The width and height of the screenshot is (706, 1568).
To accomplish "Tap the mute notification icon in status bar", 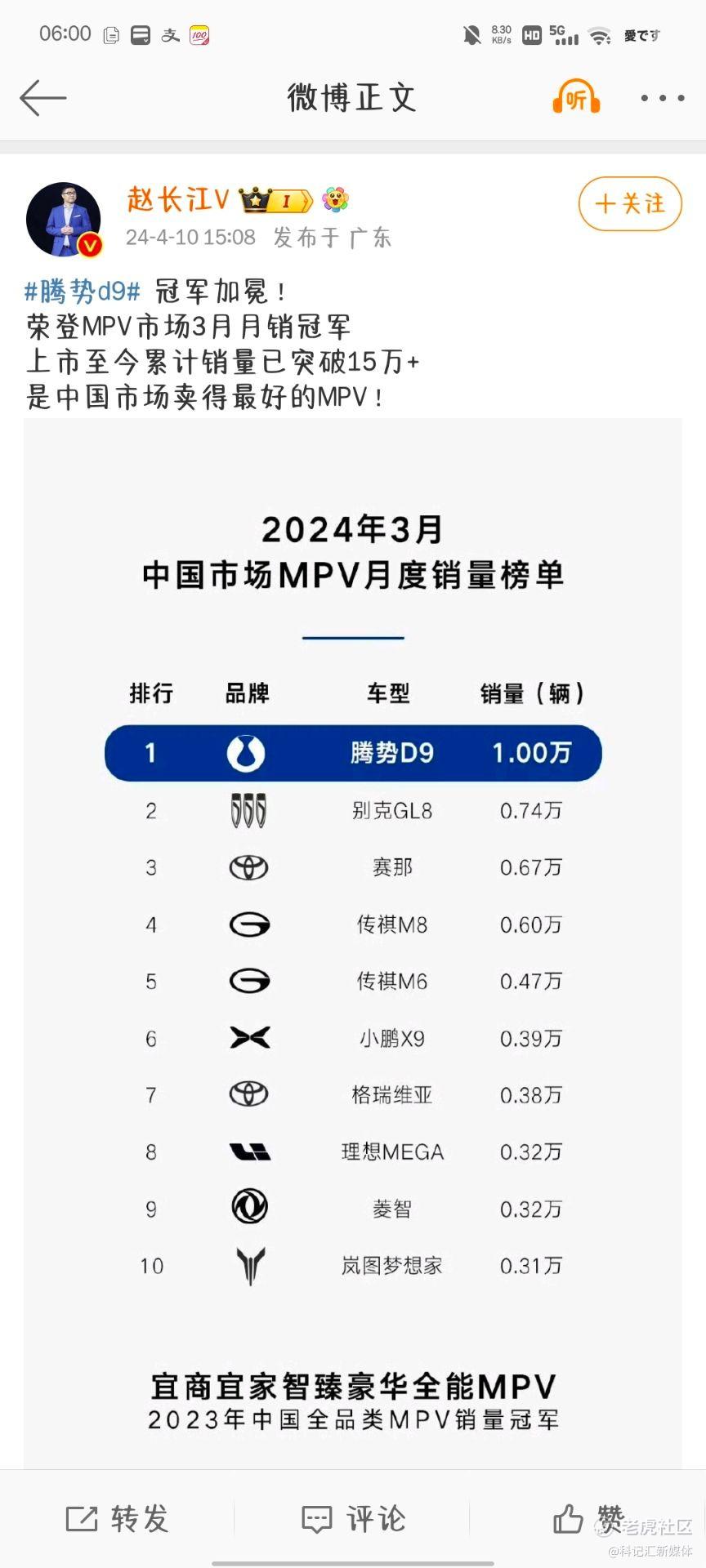I will [474, 36].
